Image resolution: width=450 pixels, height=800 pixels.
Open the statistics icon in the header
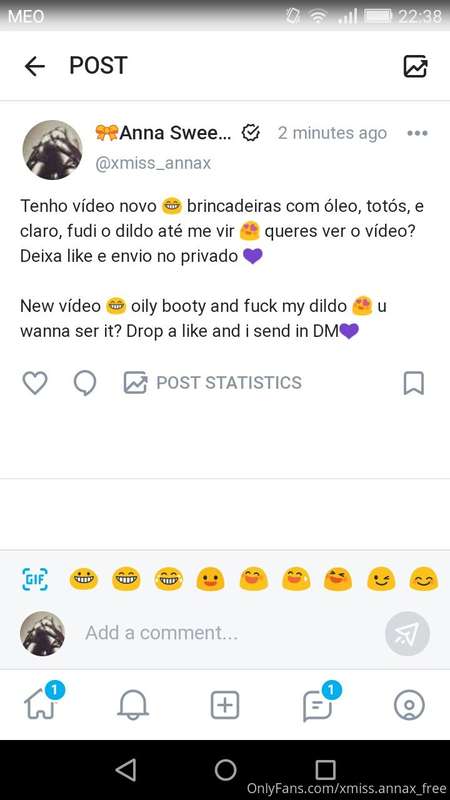click(x=415, y=66)
